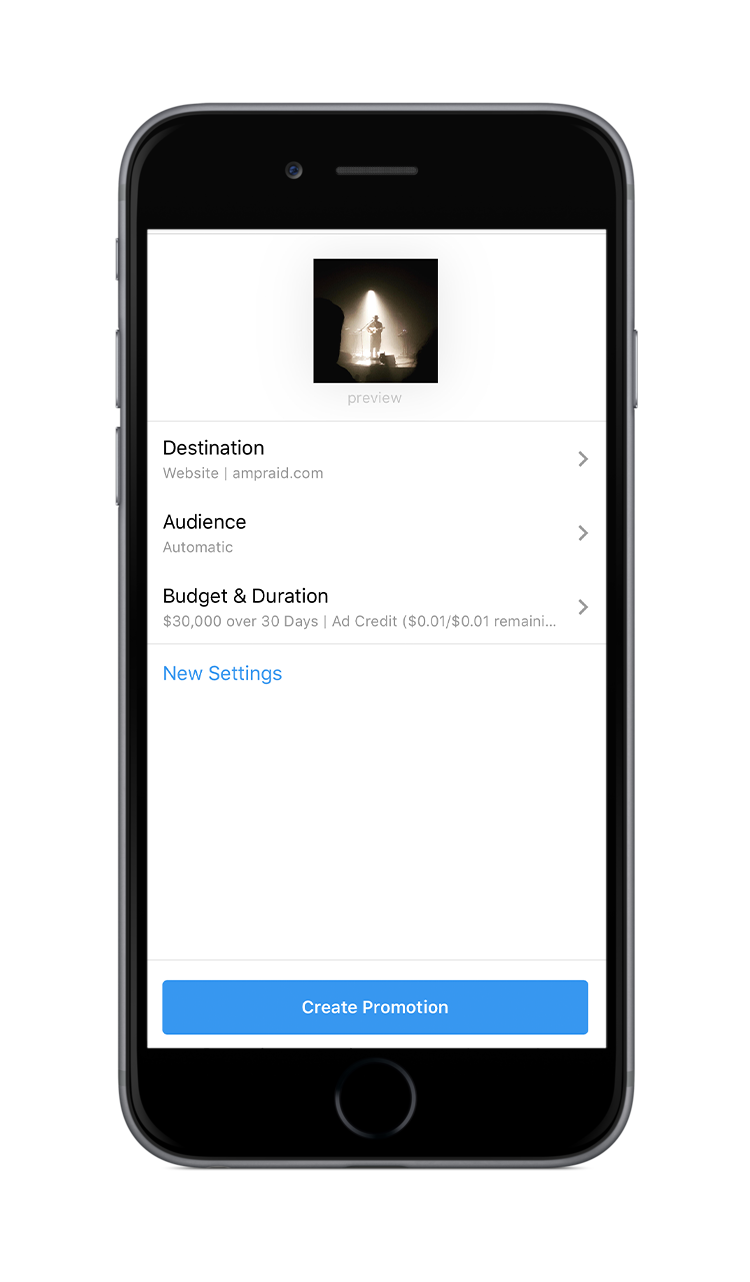Open the Budget & Duration row
Image resolution: width=750 pixels, height=1282 pixels.
(376, 607)
